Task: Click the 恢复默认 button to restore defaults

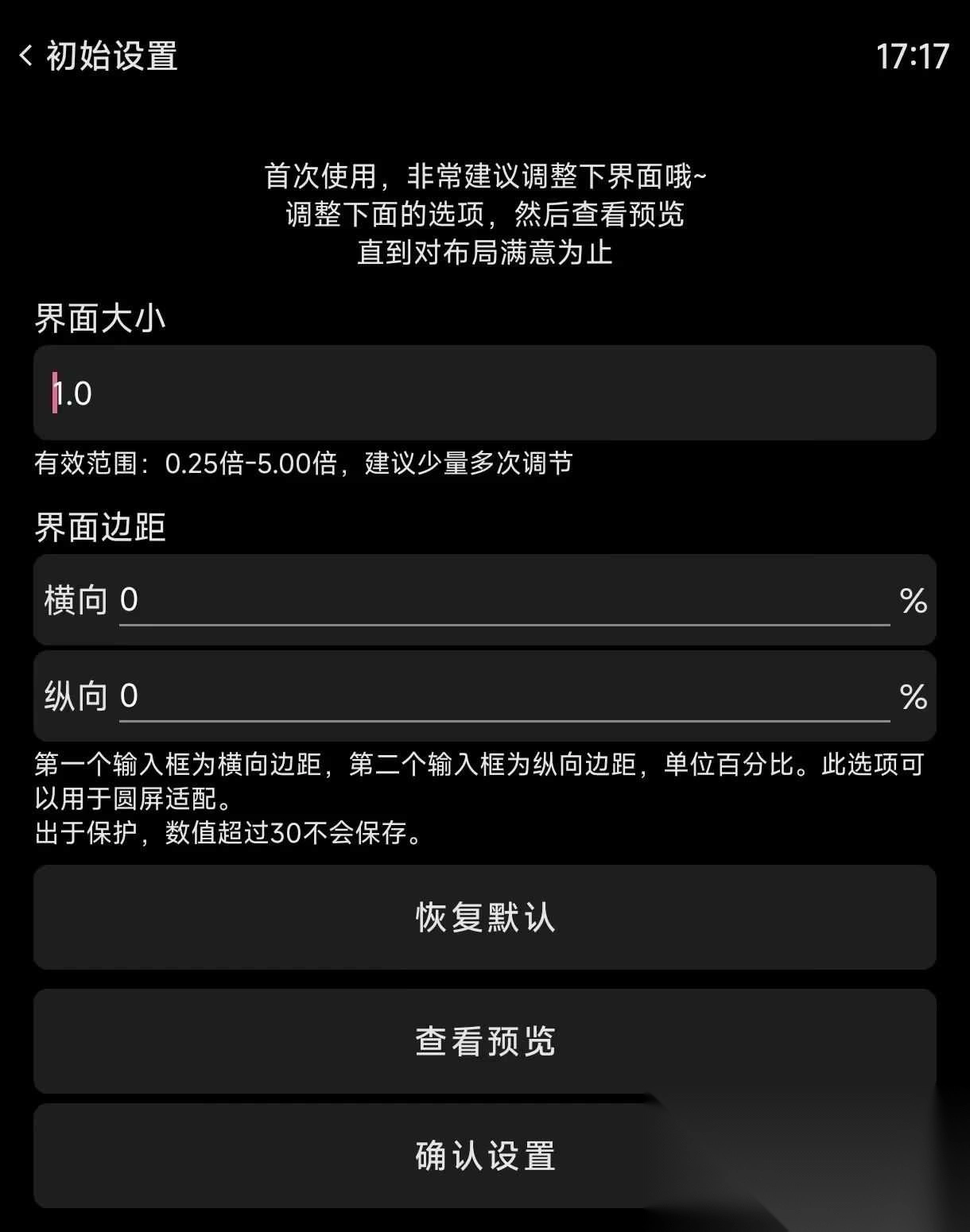Action: click(485, 918)
